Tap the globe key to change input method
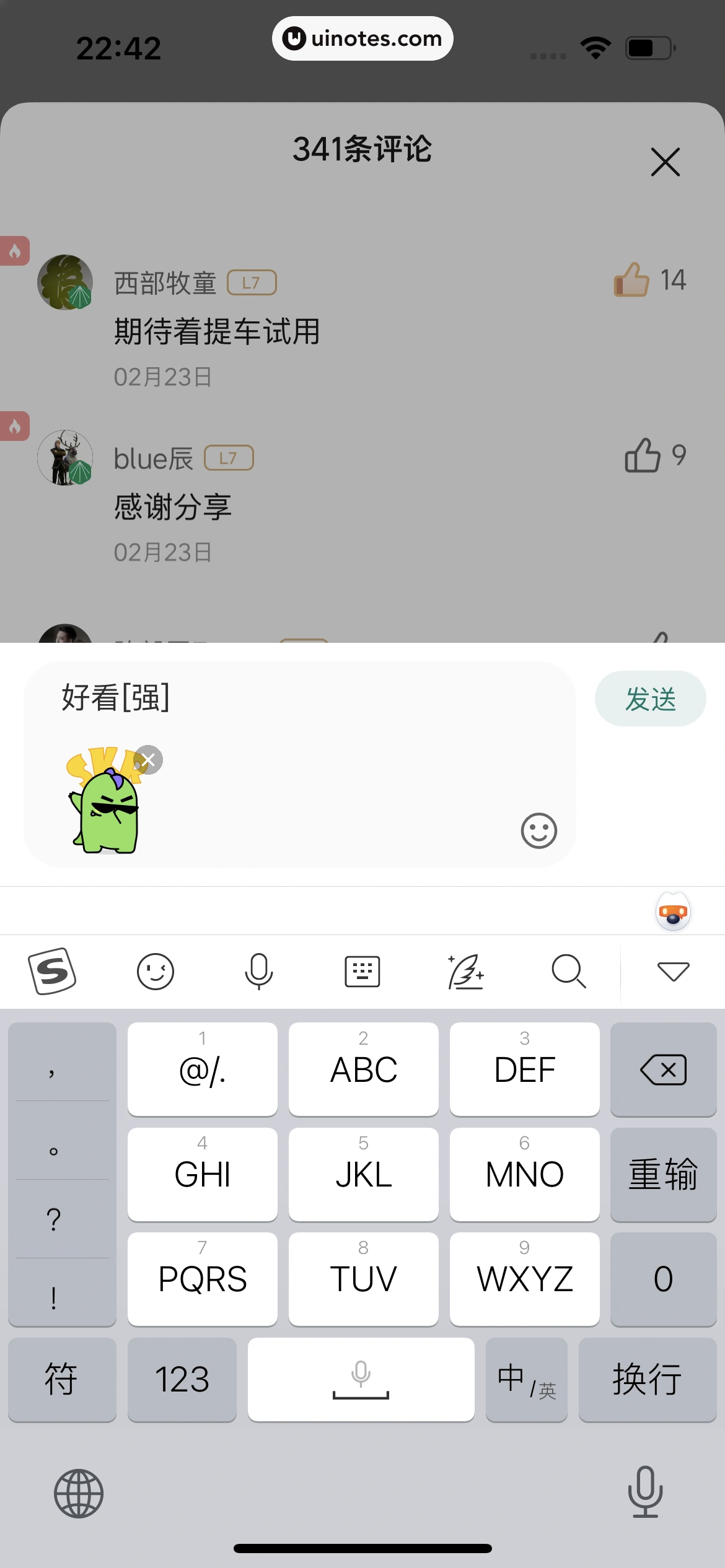Viewport: 725px width, 1568px height. pos(79,1492)
